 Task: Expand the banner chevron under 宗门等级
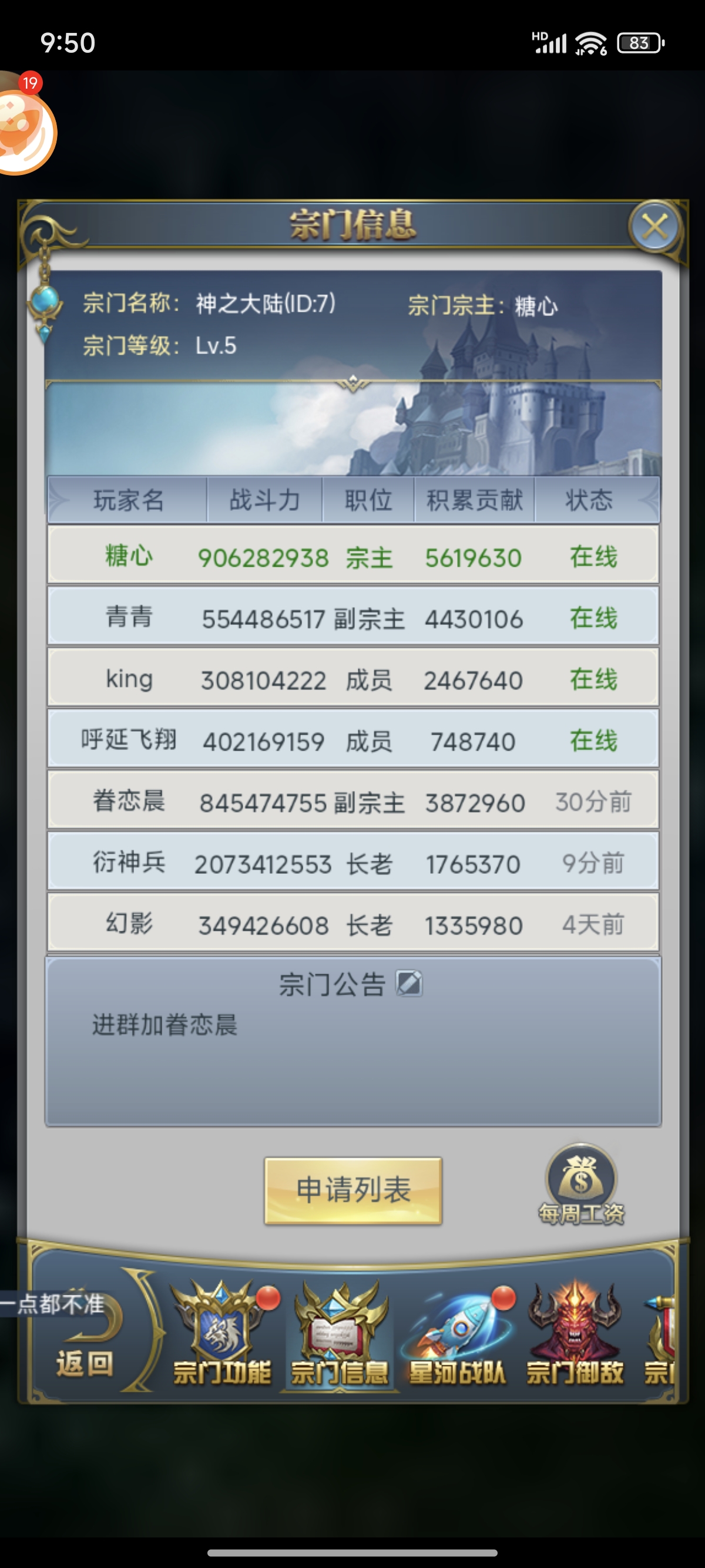tap(353, 383)
